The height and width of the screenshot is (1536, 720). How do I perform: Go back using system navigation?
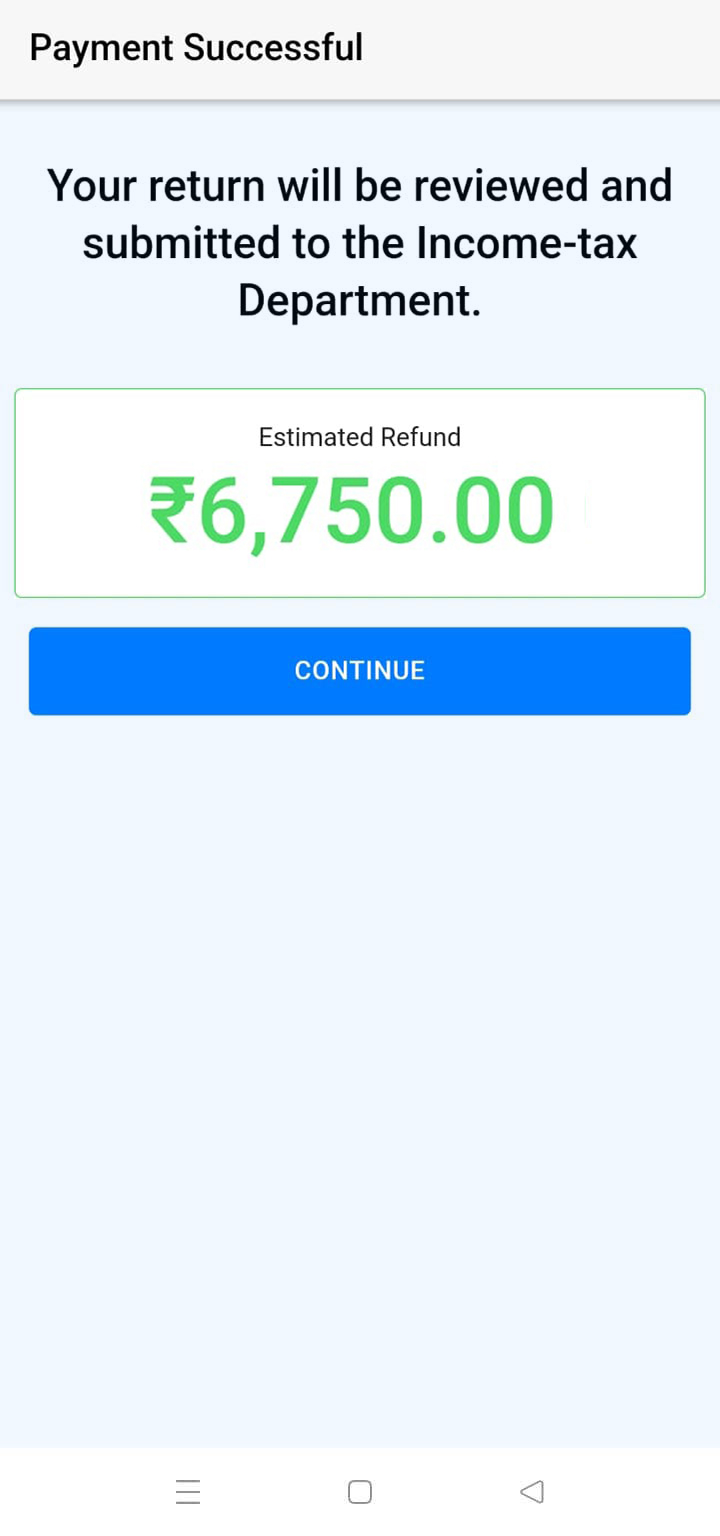tap(532, 1492)
